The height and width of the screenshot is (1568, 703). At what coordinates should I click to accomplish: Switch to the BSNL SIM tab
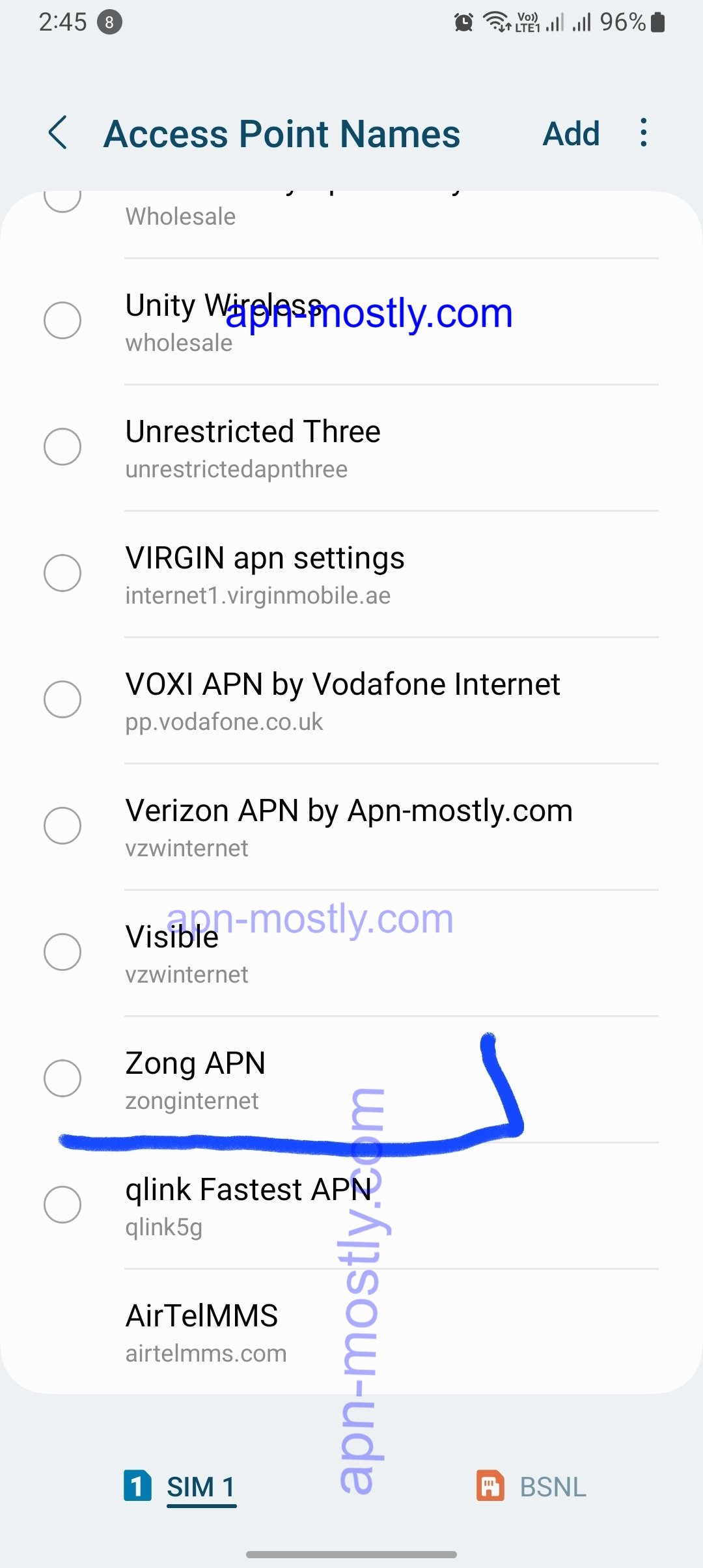point(532,1487)
